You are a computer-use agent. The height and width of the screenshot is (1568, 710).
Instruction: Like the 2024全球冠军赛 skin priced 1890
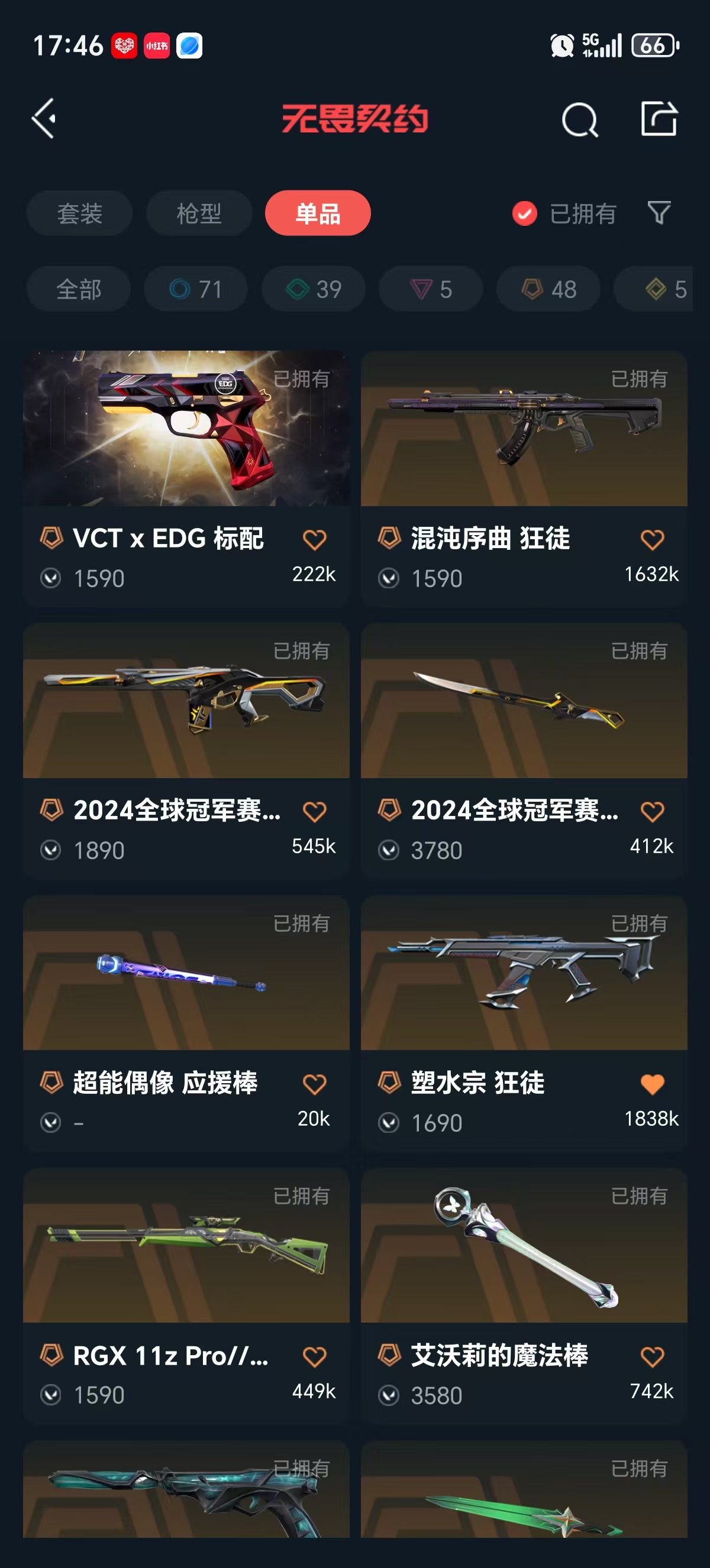[x=314, y=811]
